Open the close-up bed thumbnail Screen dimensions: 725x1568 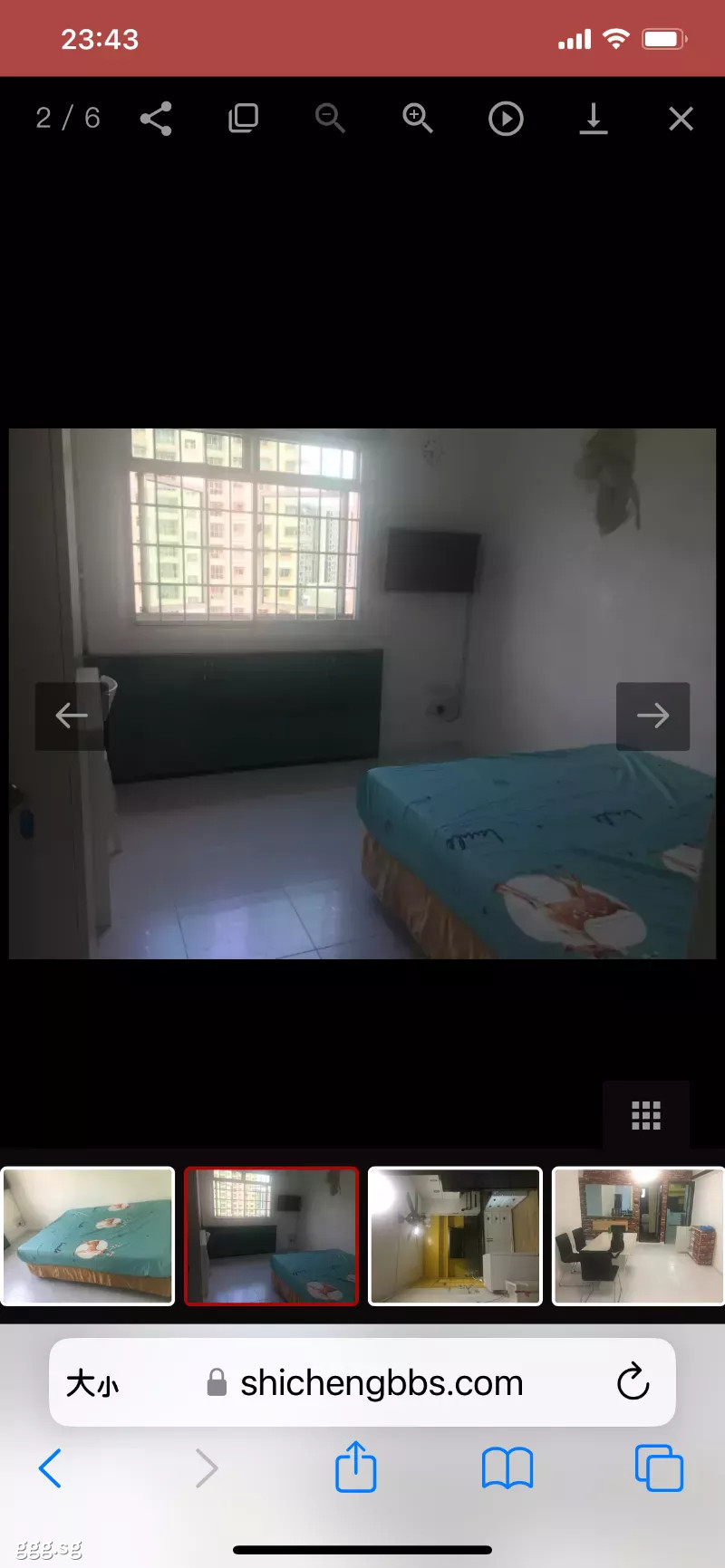point(88,1236)
